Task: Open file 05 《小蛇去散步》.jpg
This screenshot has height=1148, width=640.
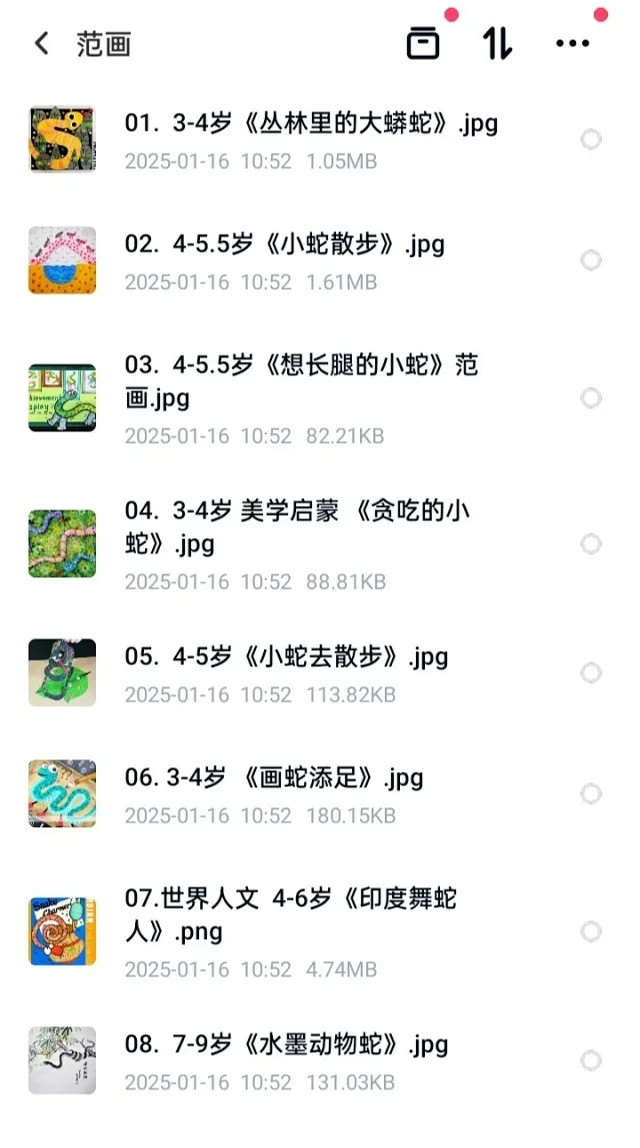Action: 286,657
